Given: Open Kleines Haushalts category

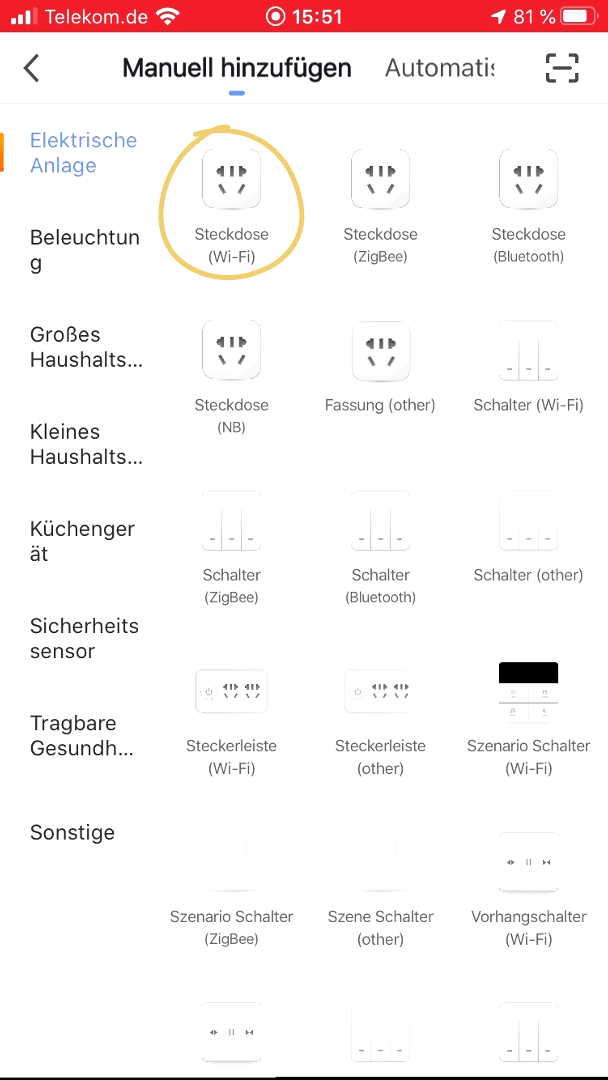Looking at the screenshot, I should [86, 444].
